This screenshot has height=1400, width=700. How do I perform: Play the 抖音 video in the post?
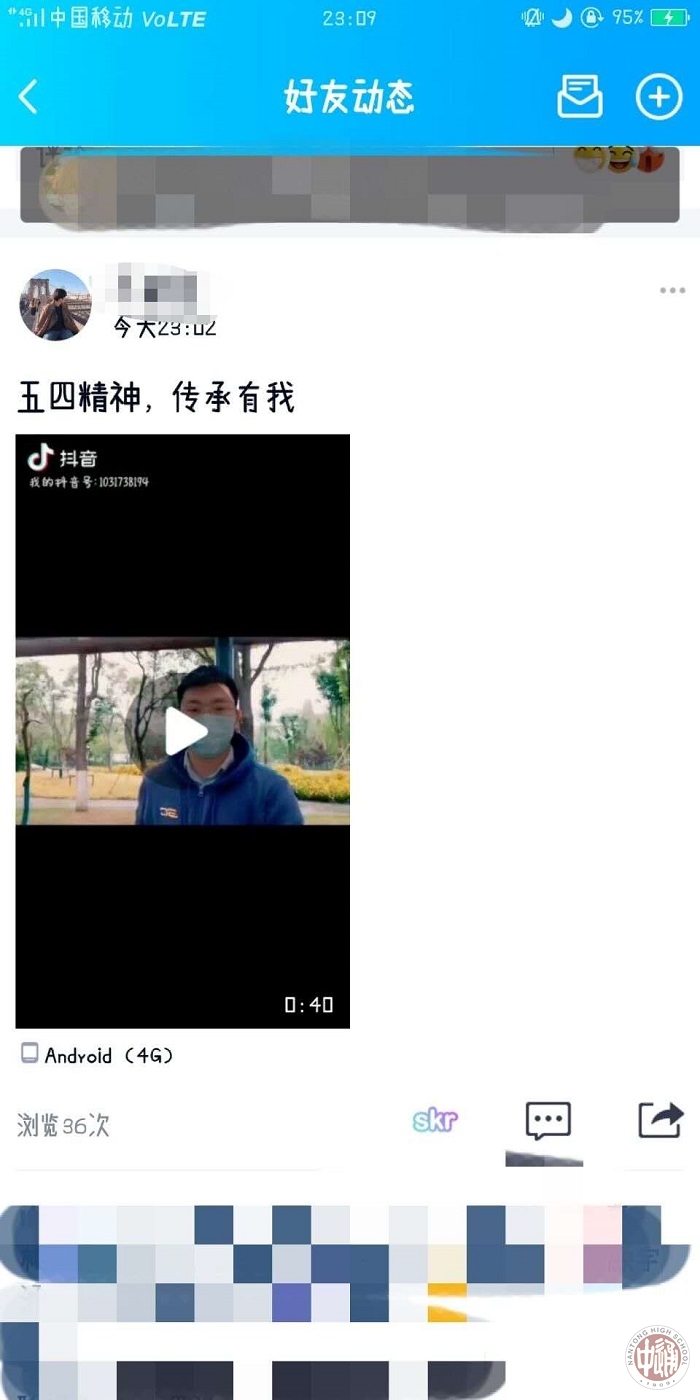tap(183, 731)
